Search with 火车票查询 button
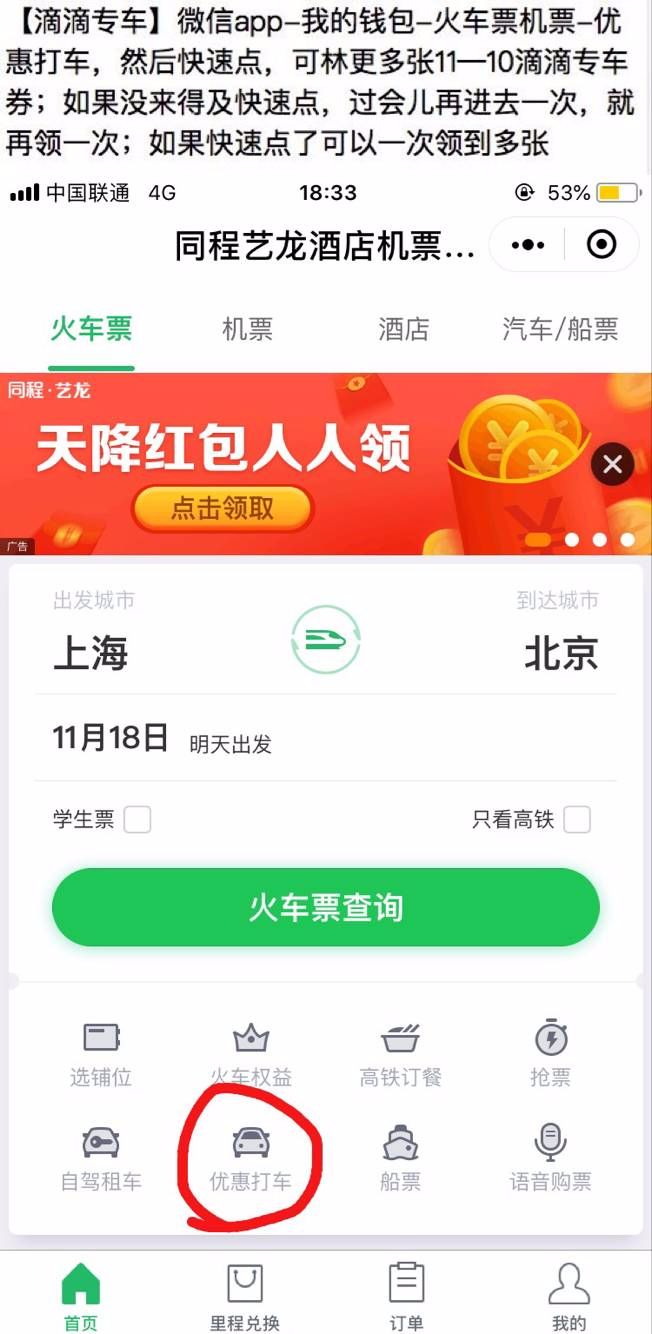This screenshot has width=652, height=1334. (326, 907)
